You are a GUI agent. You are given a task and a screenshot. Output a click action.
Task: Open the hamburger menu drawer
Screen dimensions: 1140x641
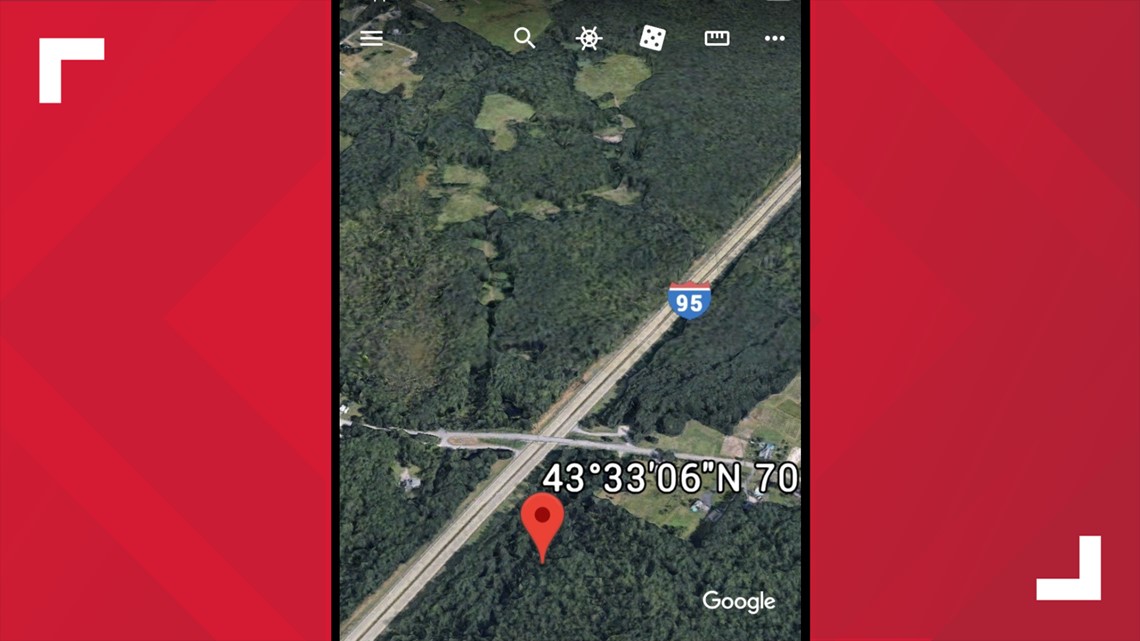pos(371,39)
